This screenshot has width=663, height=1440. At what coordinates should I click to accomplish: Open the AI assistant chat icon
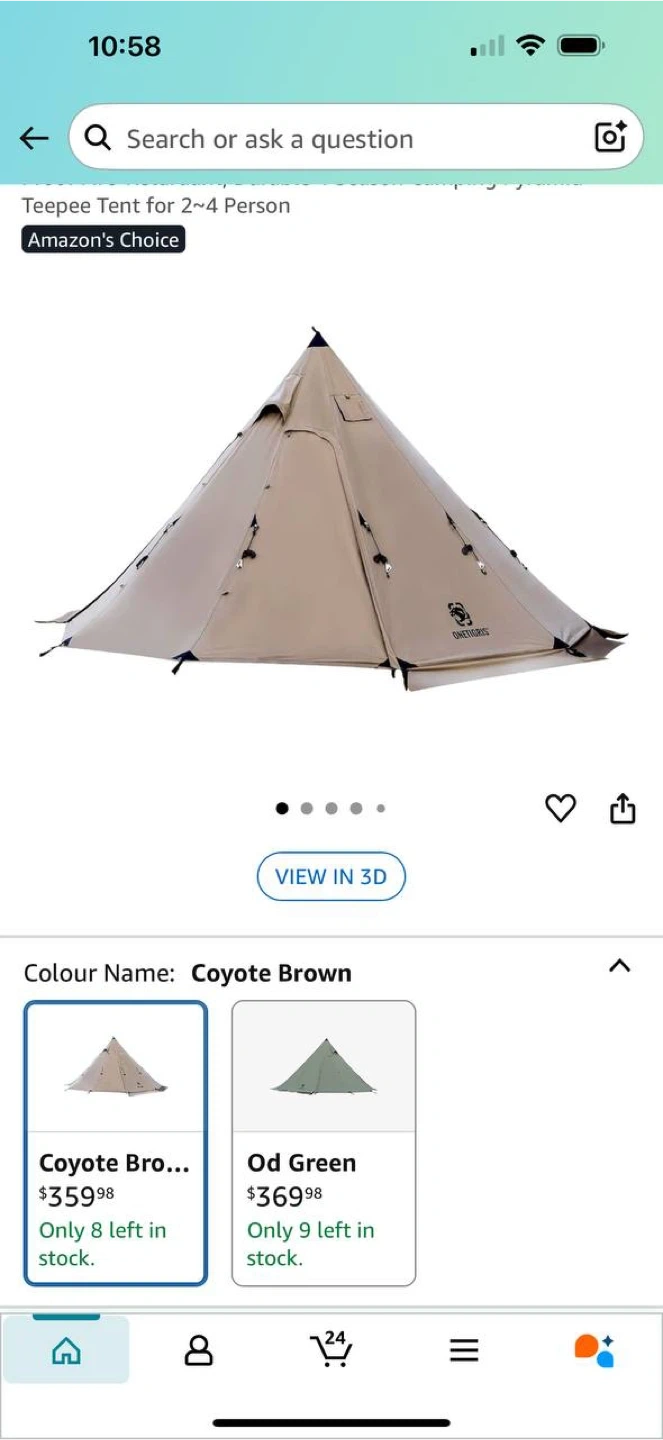[595, 1350]
